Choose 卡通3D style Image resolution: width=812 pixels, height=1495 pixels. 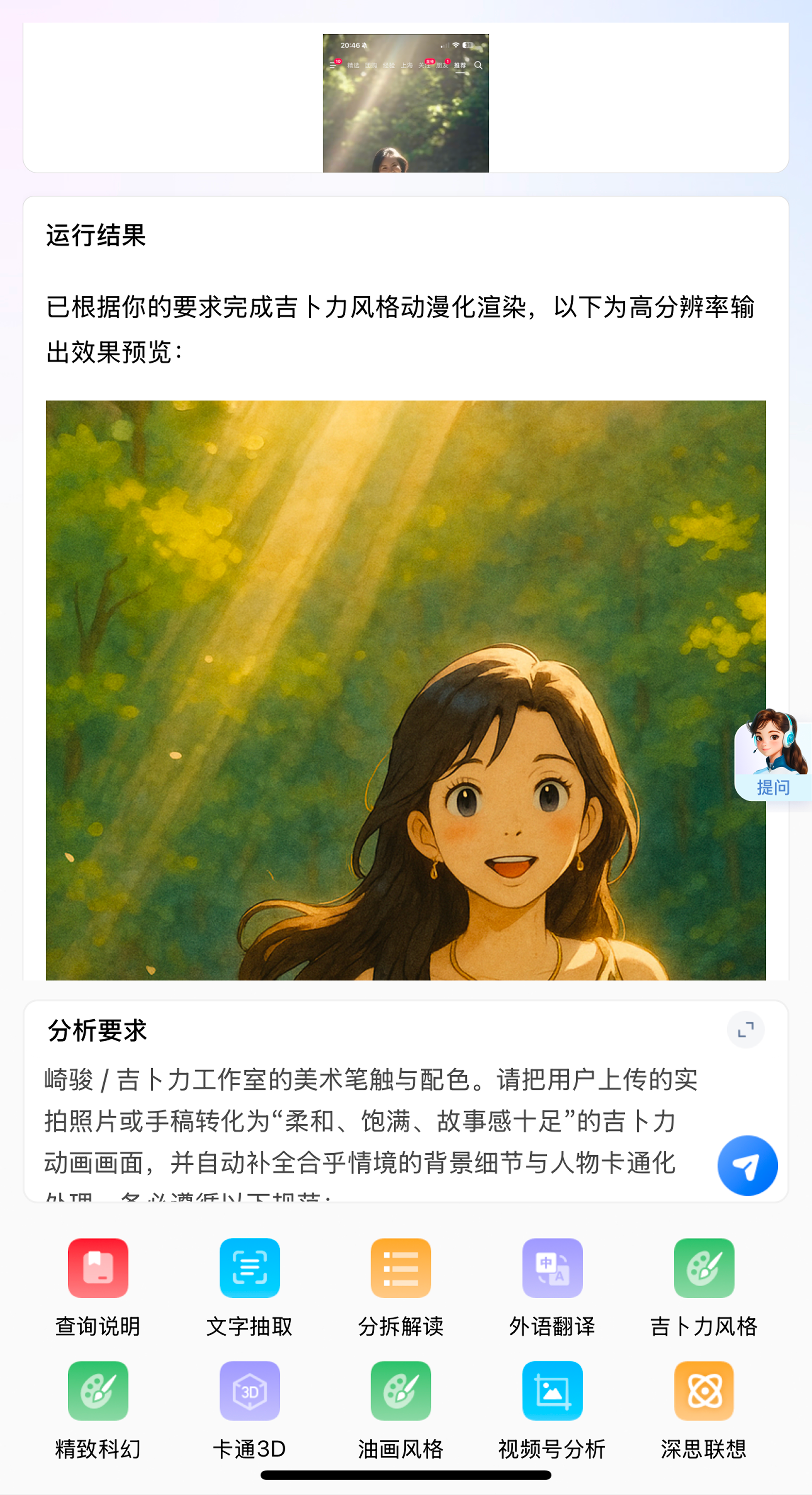click(x=249, y=1390)
